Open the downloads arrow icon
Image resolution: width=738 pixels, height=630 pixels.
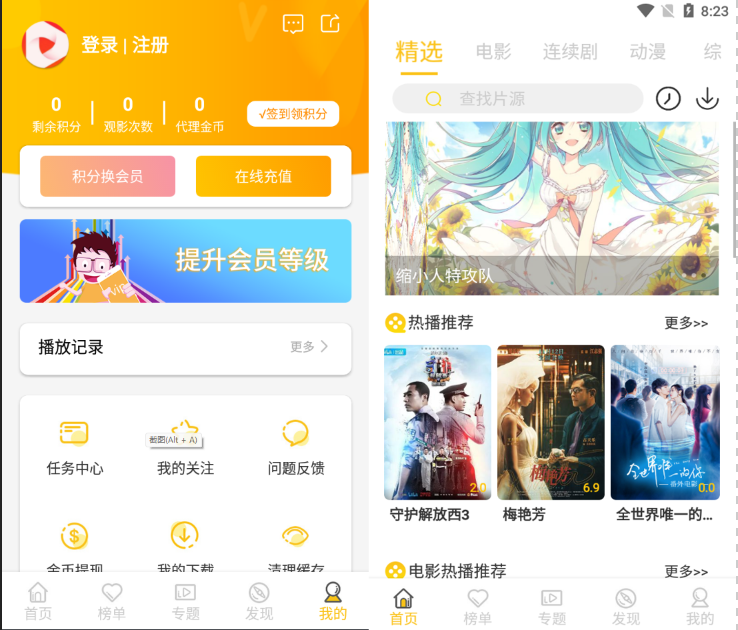(707, 98)
